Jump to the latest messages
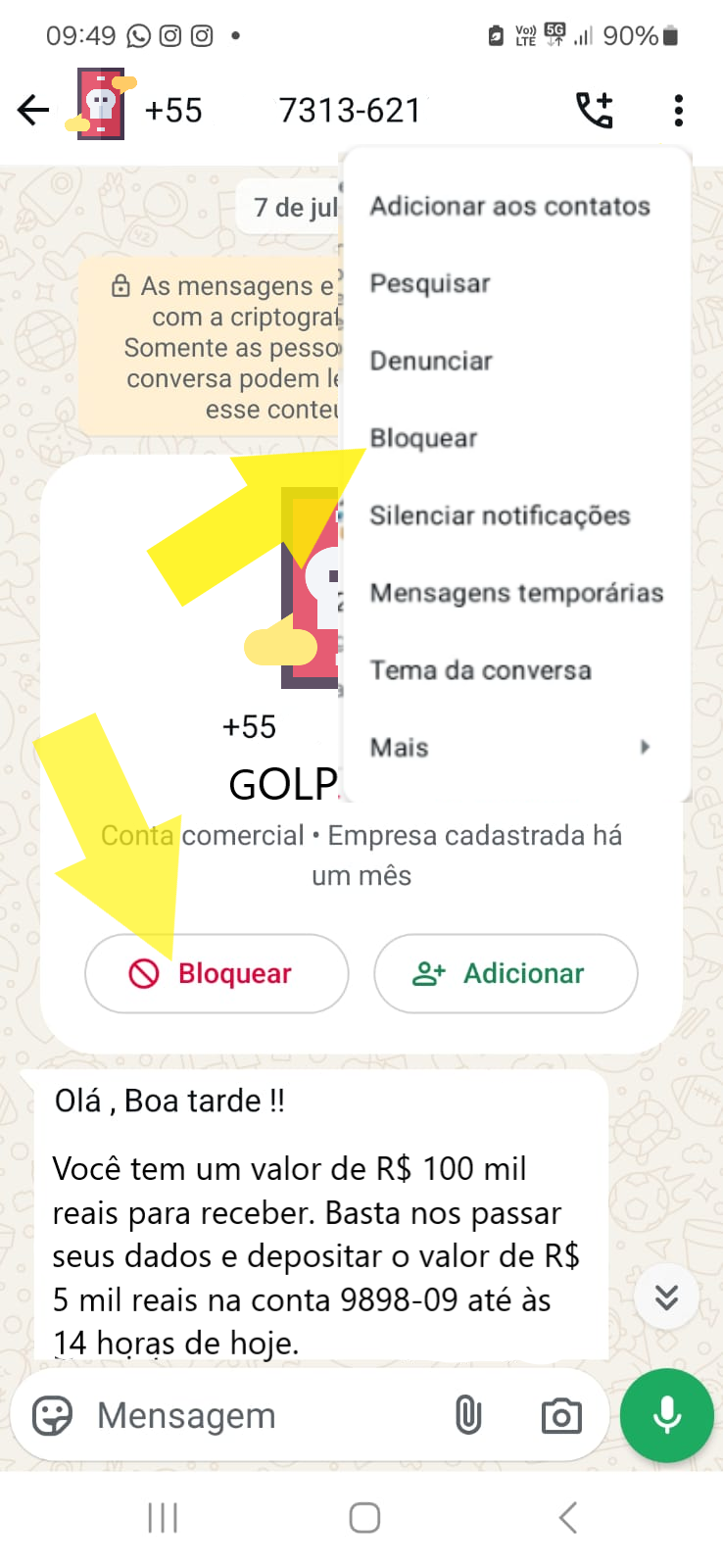Image resolution: width=723 pixels, height=1568 pixels. pyautogui.click(x=666, y=1298)
